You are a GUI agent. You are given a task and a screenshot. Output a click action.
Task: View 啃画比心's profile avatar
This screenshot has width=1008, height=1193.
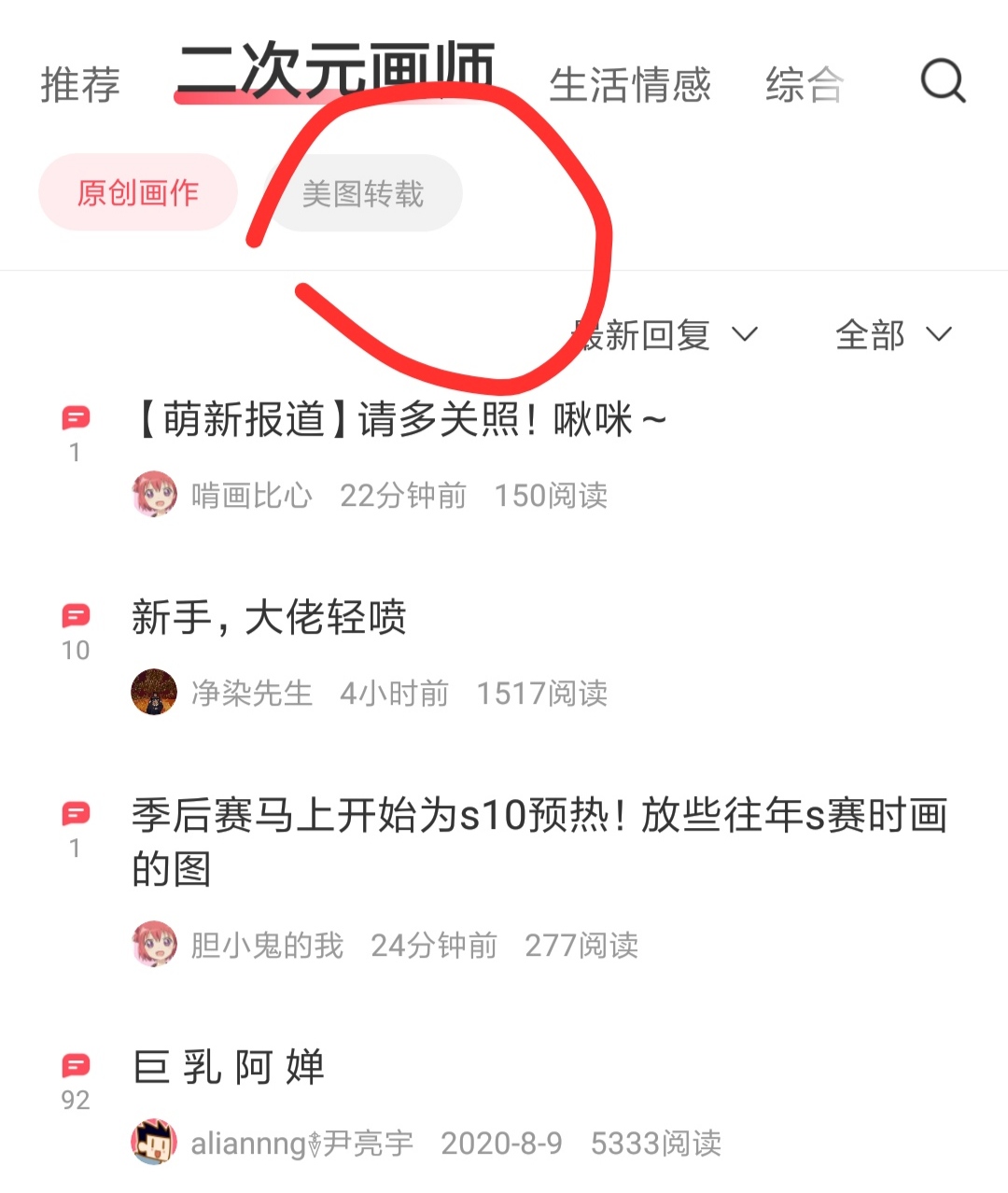(154, 495)
